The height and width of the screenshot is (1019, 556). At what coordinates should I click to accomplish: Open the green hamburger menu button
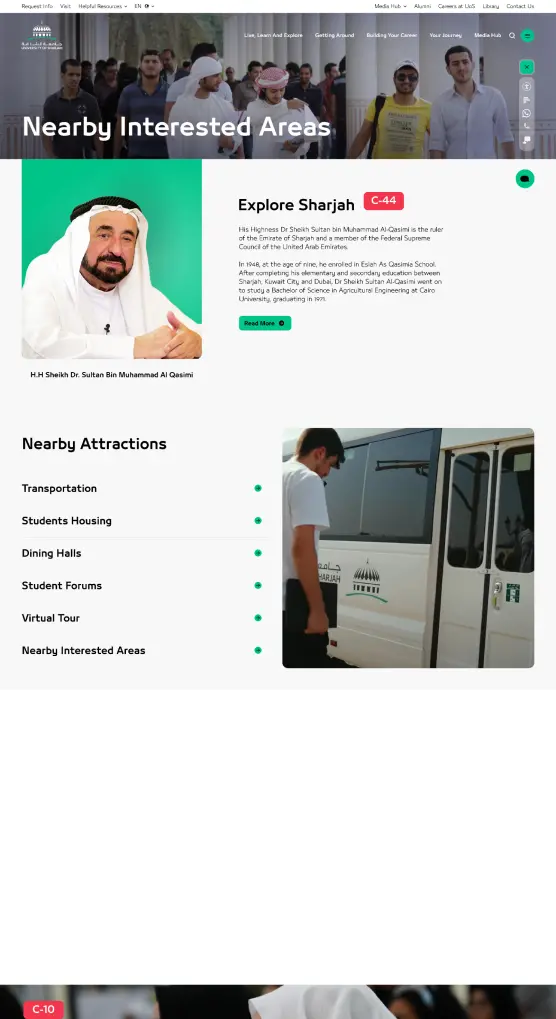[527, 36]
